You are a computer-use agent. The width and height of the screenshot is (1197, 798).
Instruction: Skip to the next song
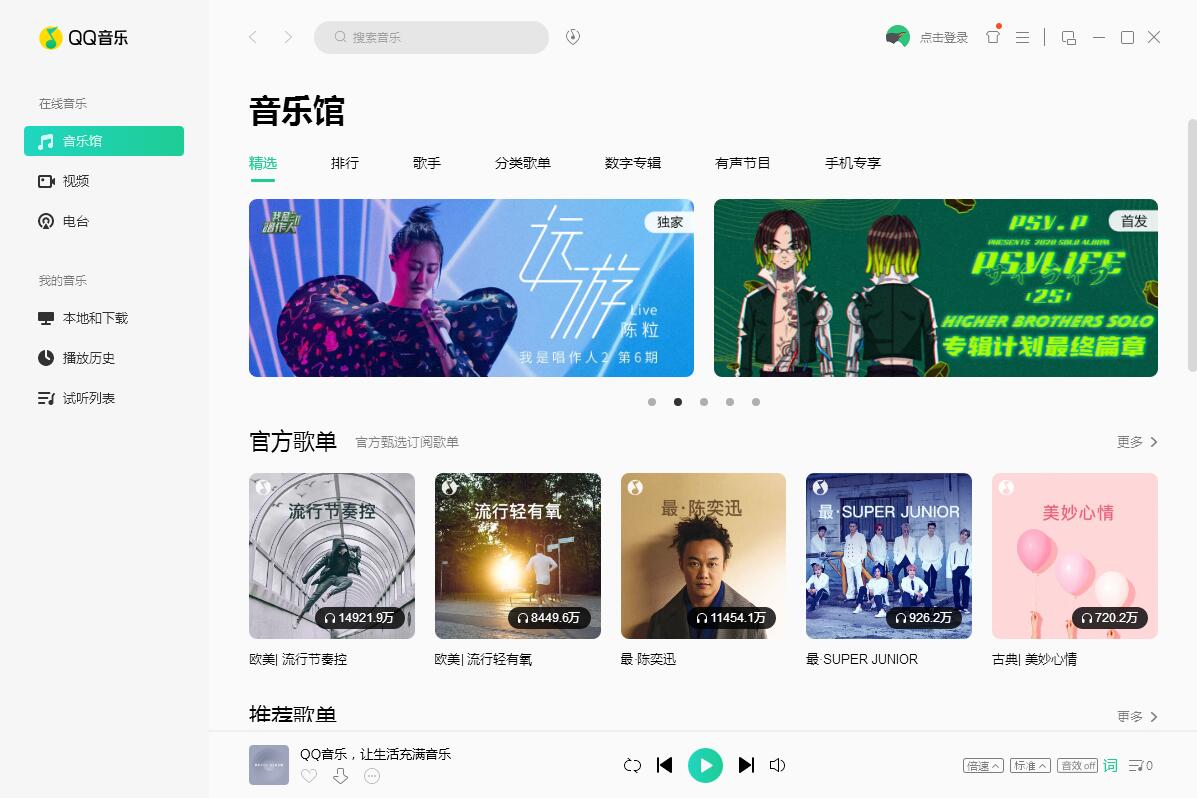pos(746,765)
